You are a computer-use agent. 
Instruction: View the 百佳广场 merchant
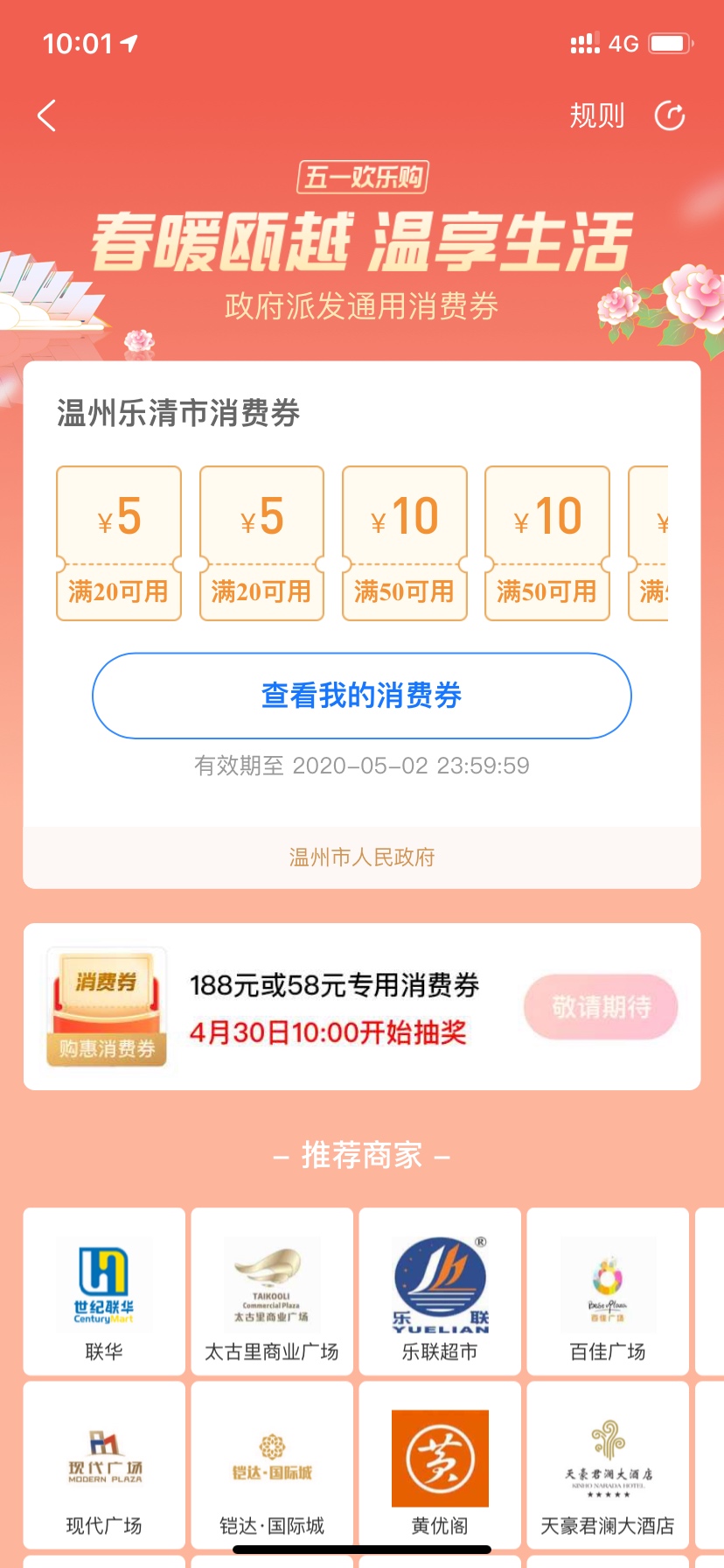pyautogui.click(x=608, y=1291)
